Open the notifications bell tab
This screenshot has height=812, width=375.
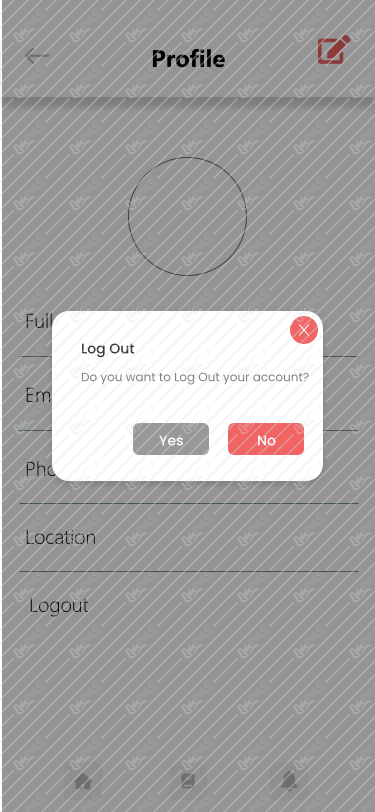pyautogui.click(x=289, y=780)
